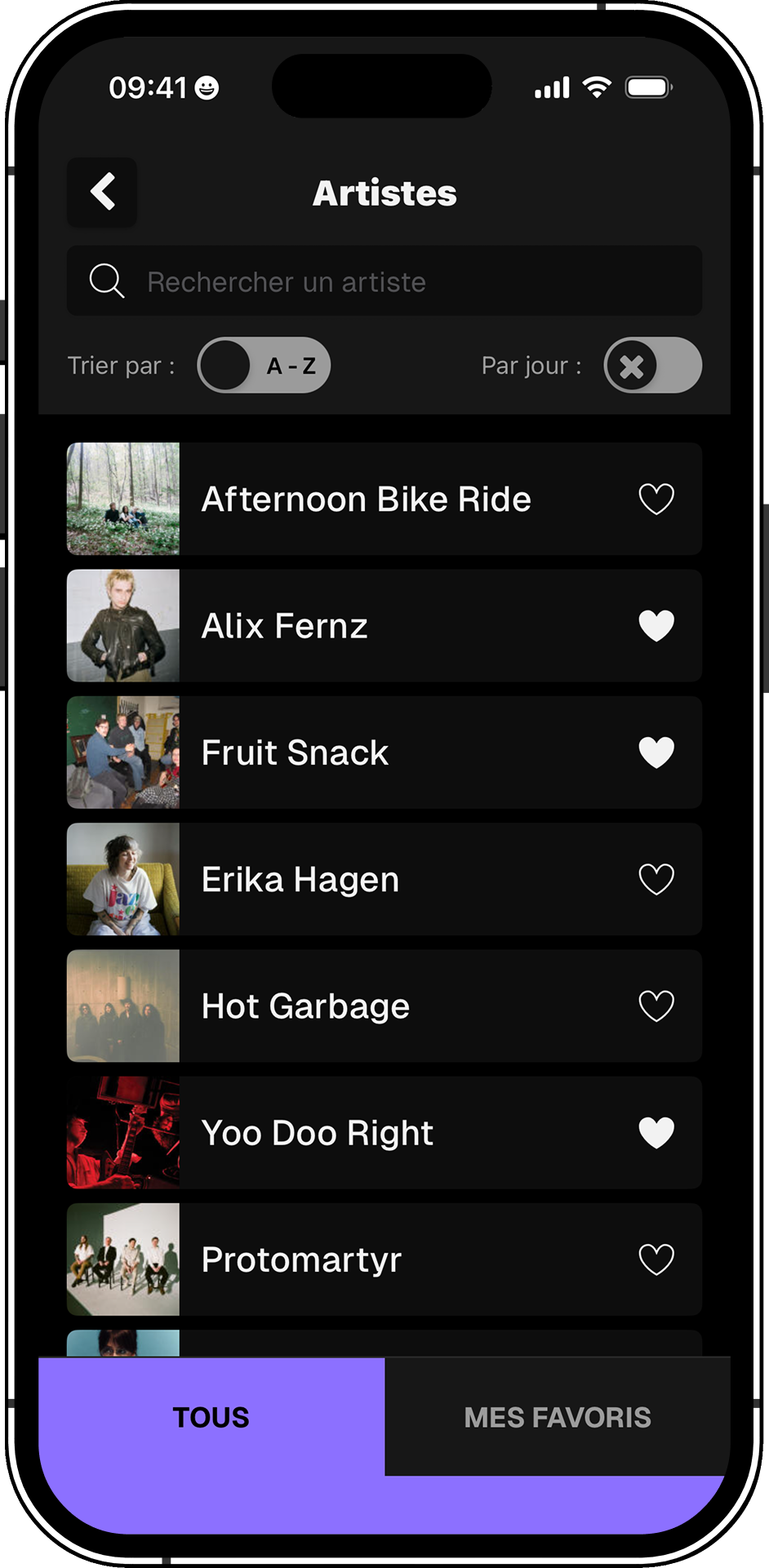Go back using the arrow button
This screenshot has width=769, height=1568.
click(x=102, y=193)
